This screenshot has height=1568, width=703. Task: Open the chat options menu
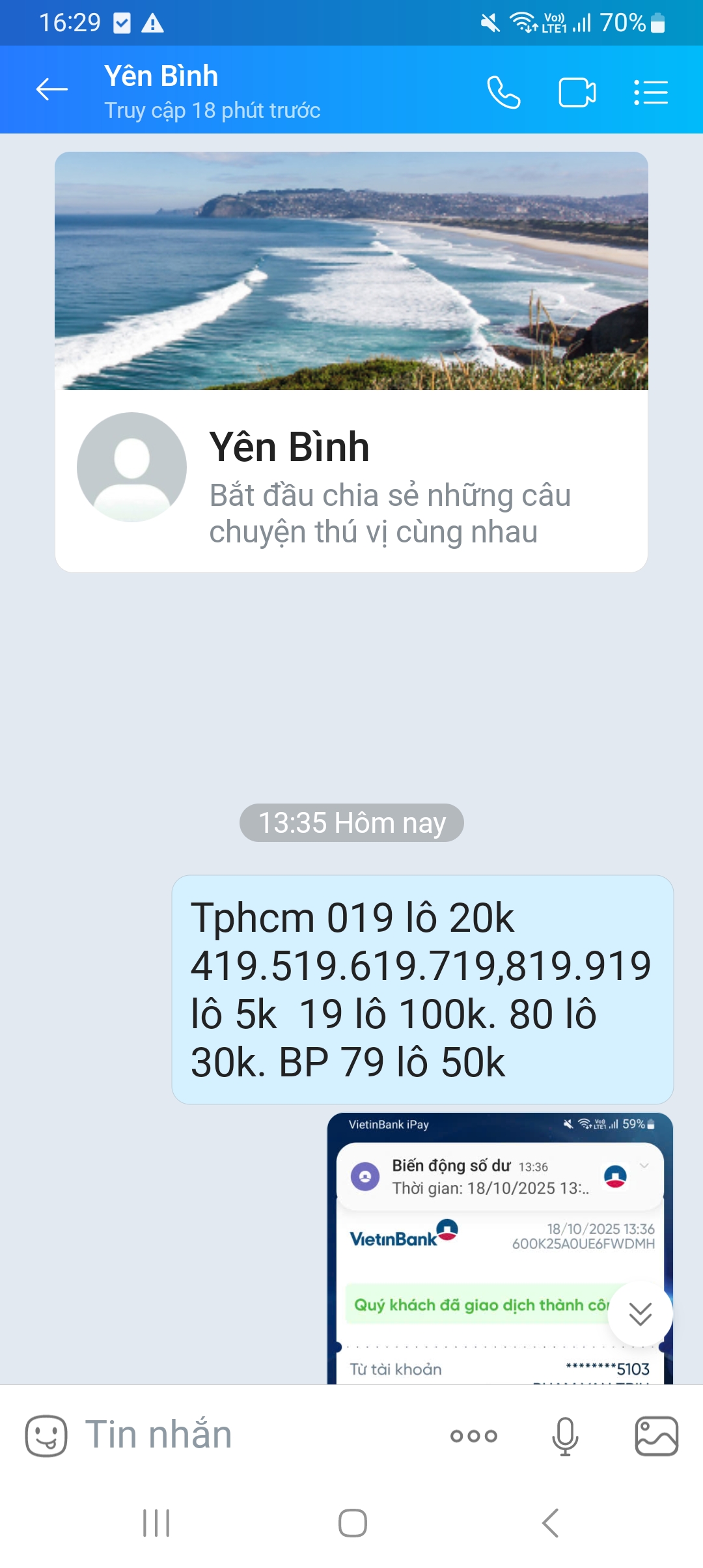point(651,92)
